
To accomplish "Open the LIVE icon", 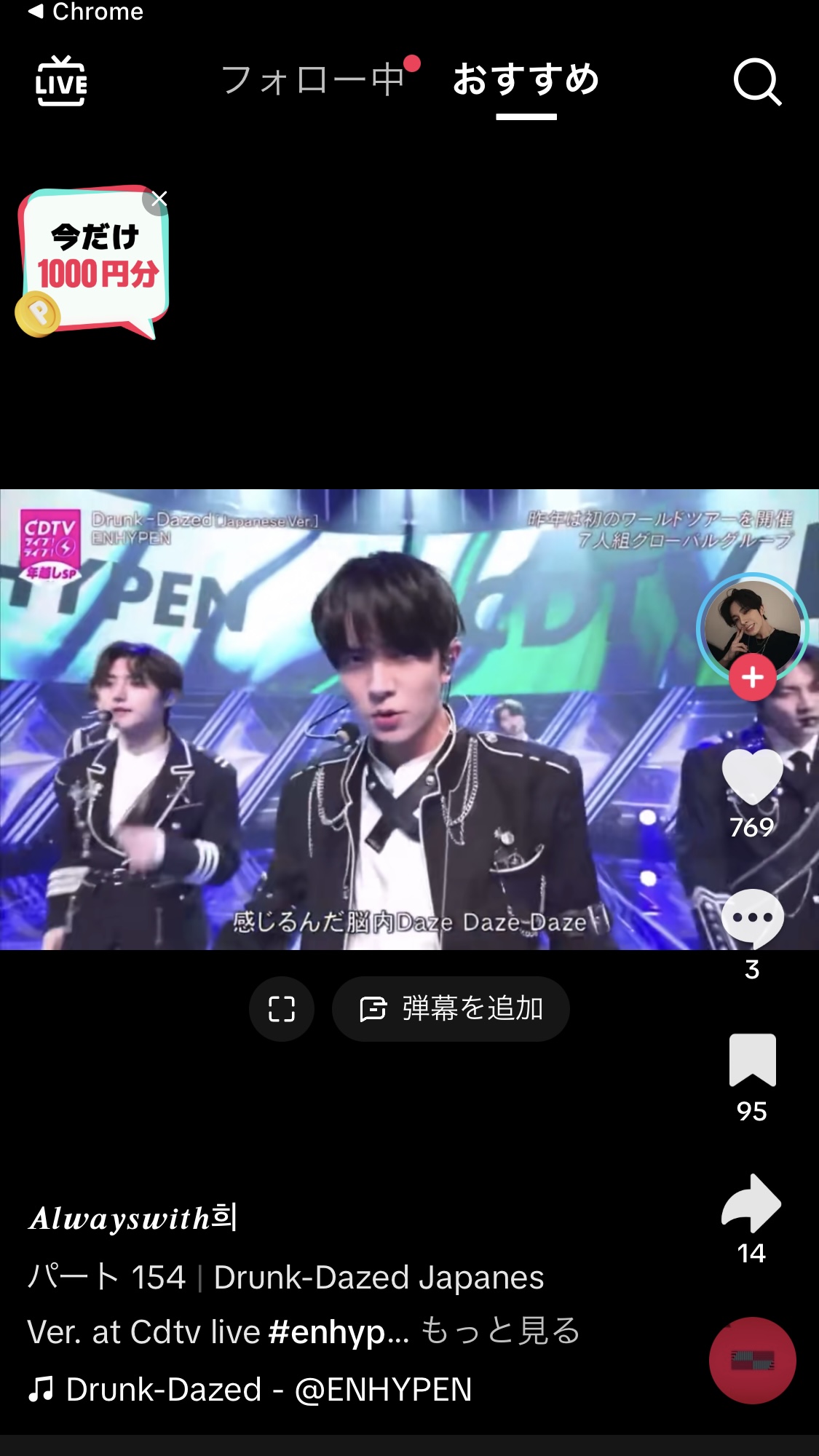I will (x=61, y=81).
